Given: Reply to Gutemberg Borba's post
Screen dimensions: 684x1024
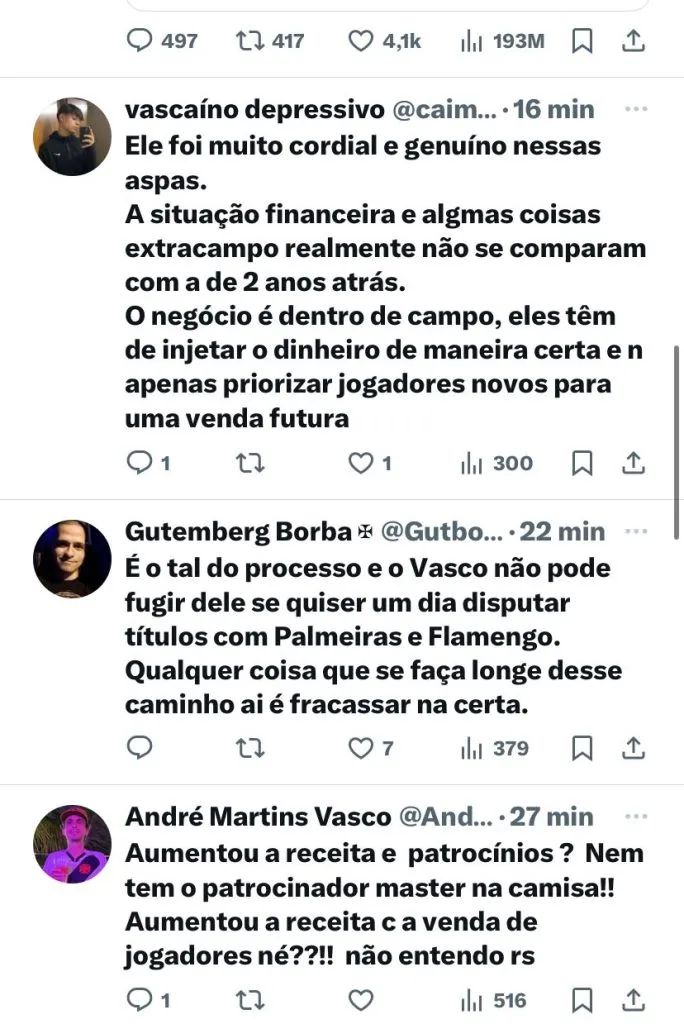Looking at the screenshot, I should [140, 748].
